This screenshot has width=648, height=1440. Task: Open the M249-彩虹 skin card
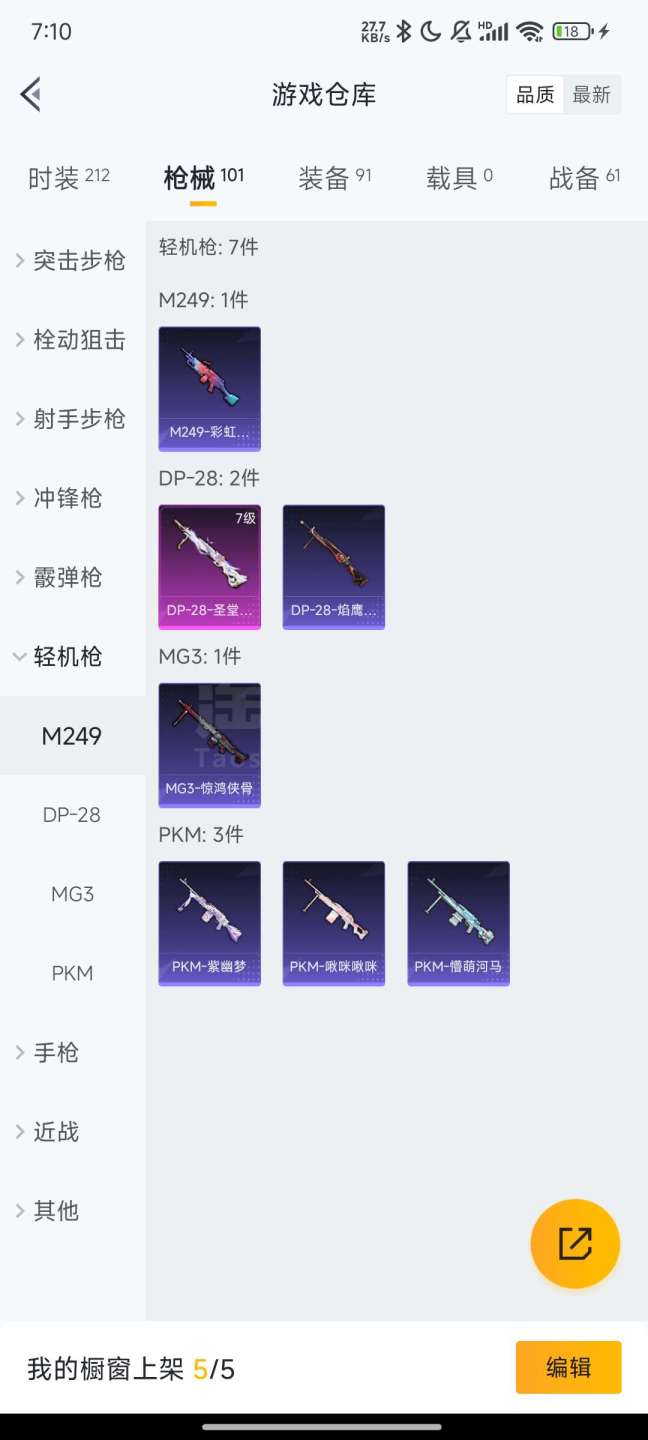coord(209,389)
